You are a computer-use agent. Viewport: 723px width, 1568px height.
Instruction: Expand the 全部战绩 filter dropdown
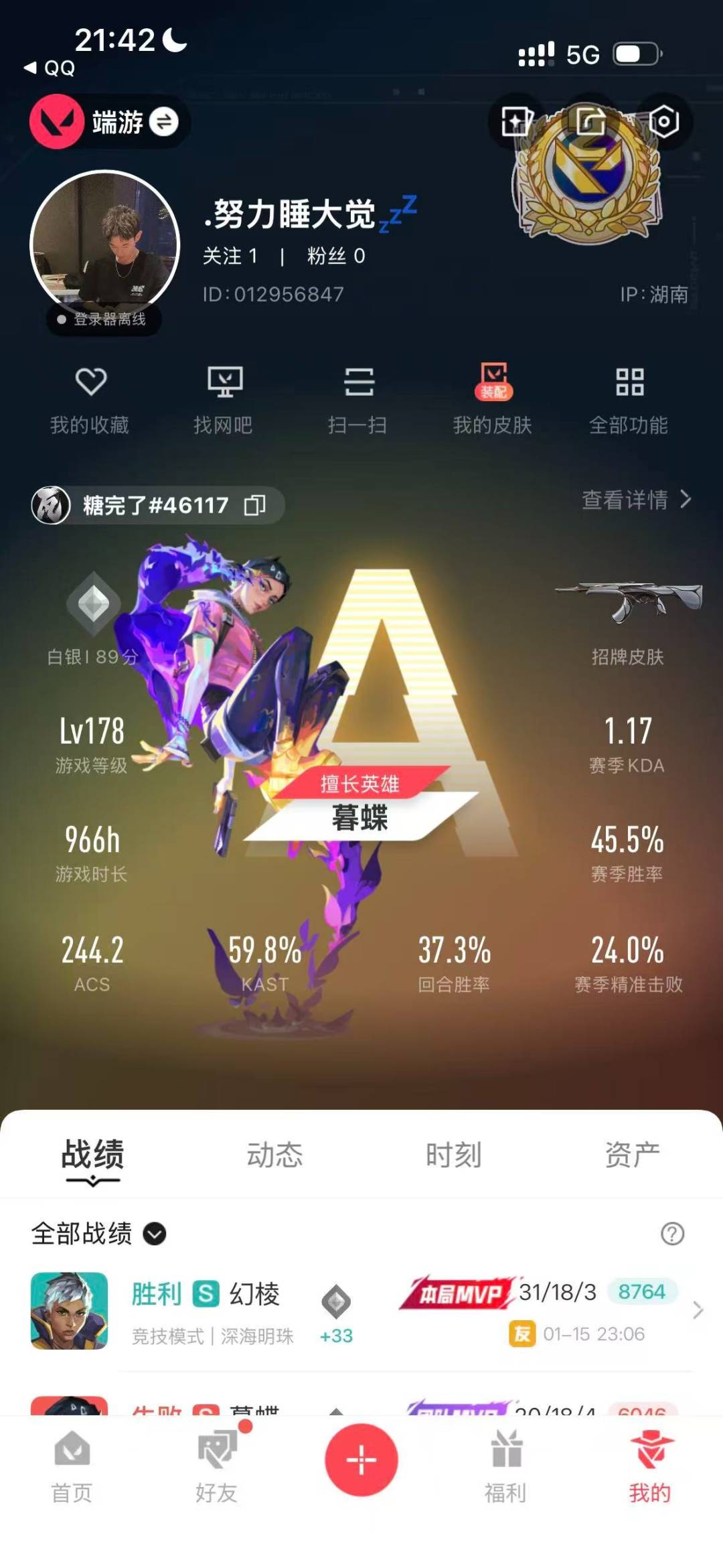tap(155, 1234)
